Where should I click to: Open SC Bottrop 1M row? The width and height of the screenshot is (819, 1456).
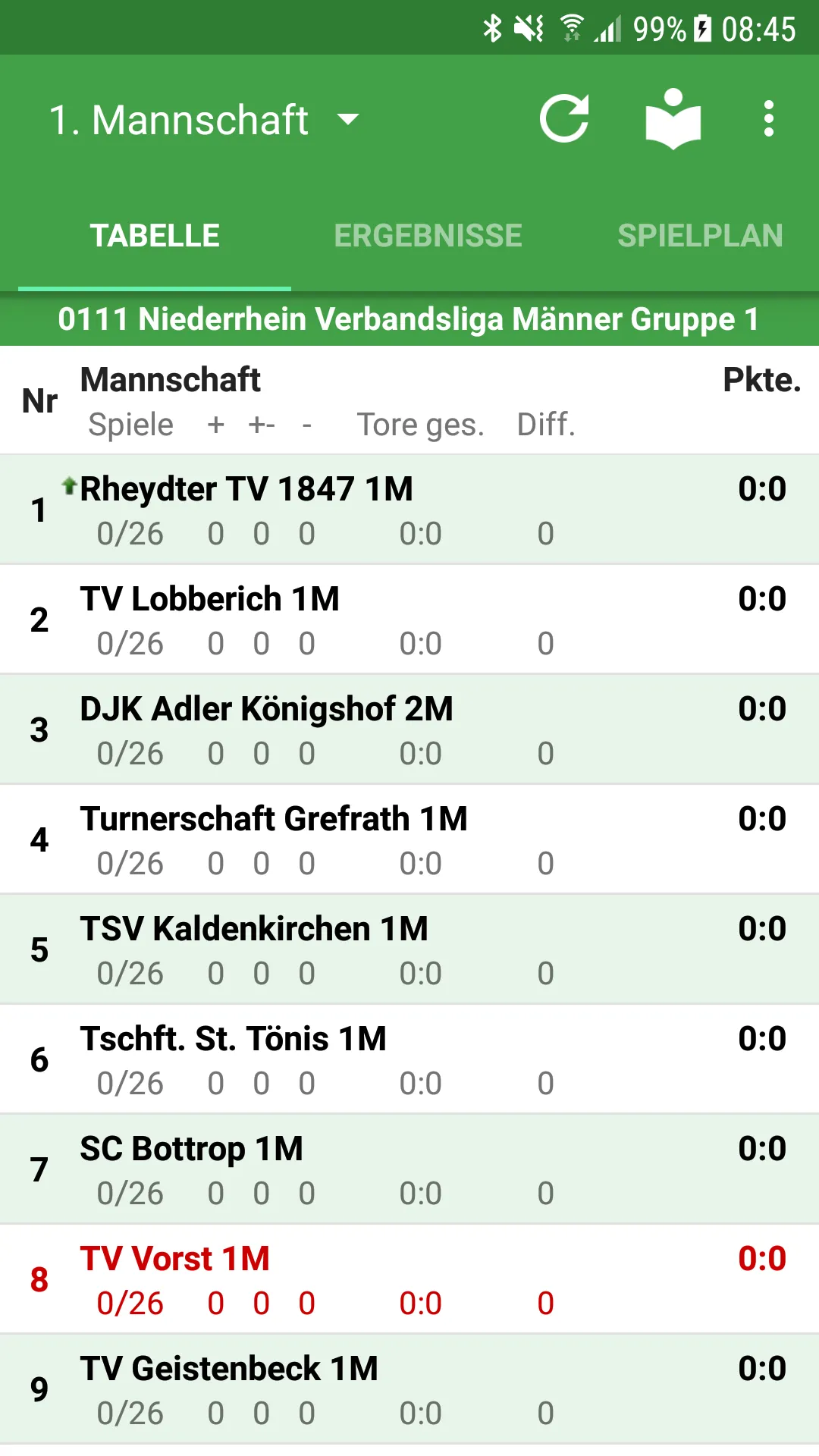point(409,1169)
